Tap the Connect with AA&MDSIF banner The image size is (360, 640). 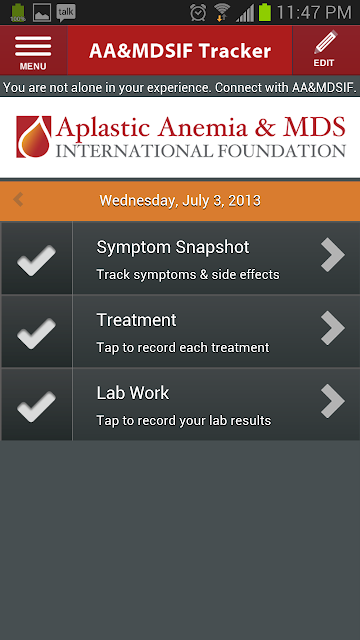pos(180,87)
